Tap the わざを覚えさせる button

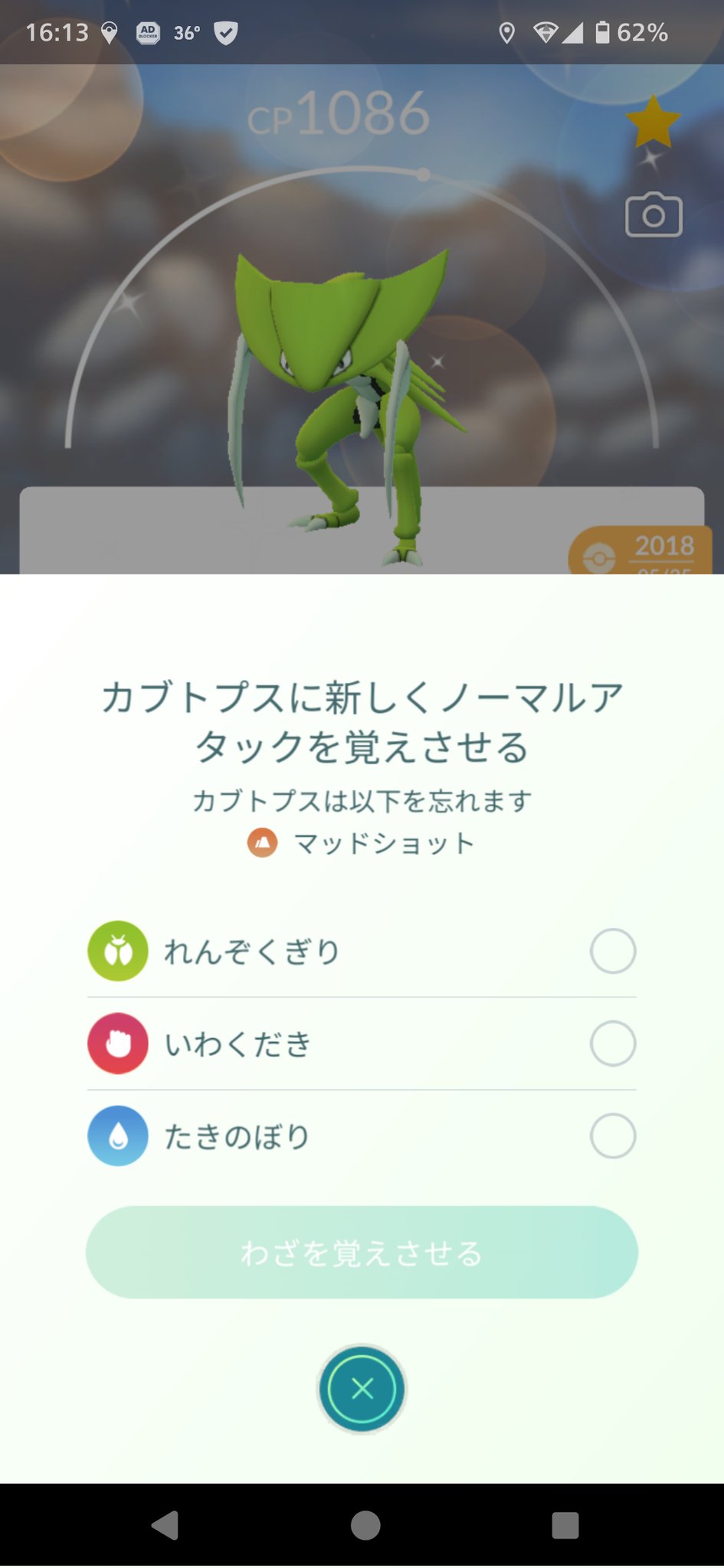[x=362, y=1253]
